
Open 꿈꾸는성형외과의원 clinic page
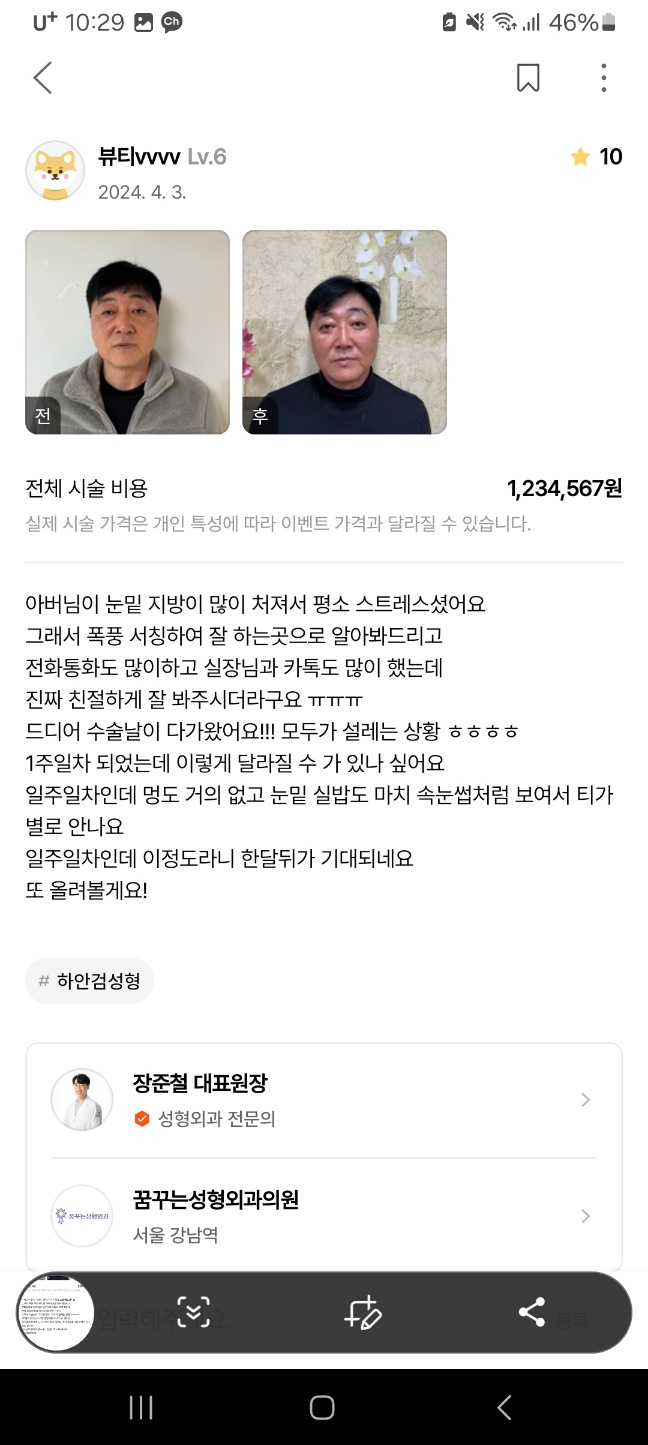tap(324, 1216)
